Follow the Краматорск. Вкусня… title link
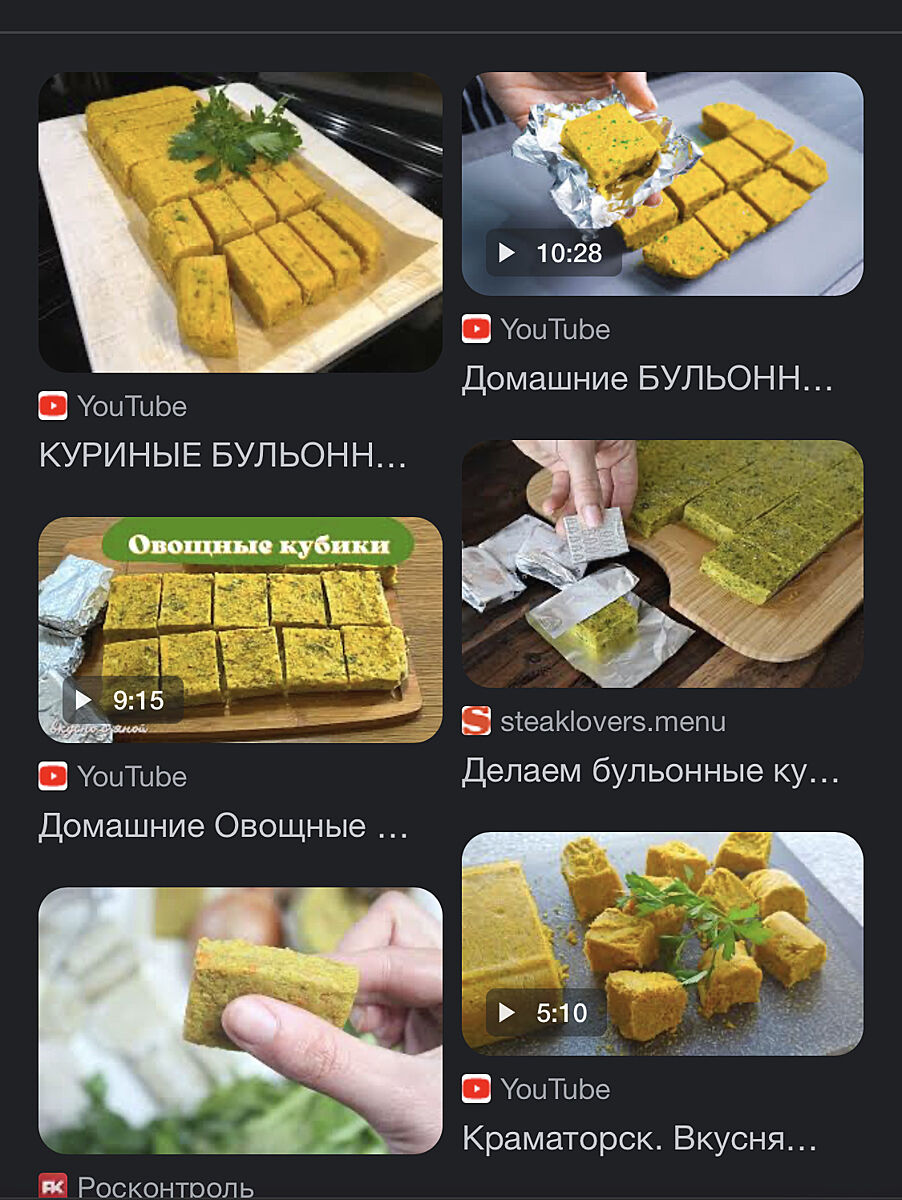This screenshot has width=902, height=1200. click(640, 1138)
